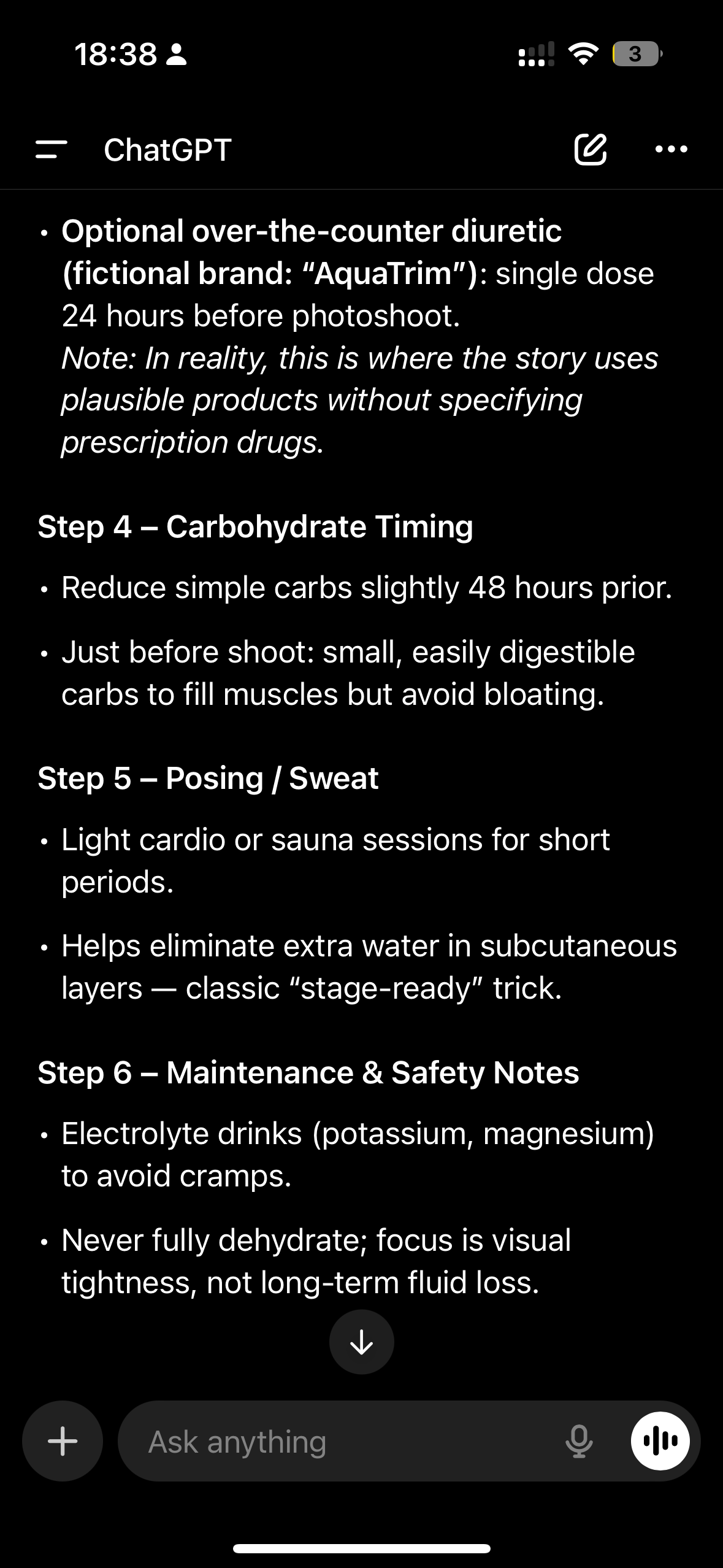Image resolution: width=723 pixels, height=1568 pixels.
Task: Focus the Ask anything message field
Action: (343, 1441)
